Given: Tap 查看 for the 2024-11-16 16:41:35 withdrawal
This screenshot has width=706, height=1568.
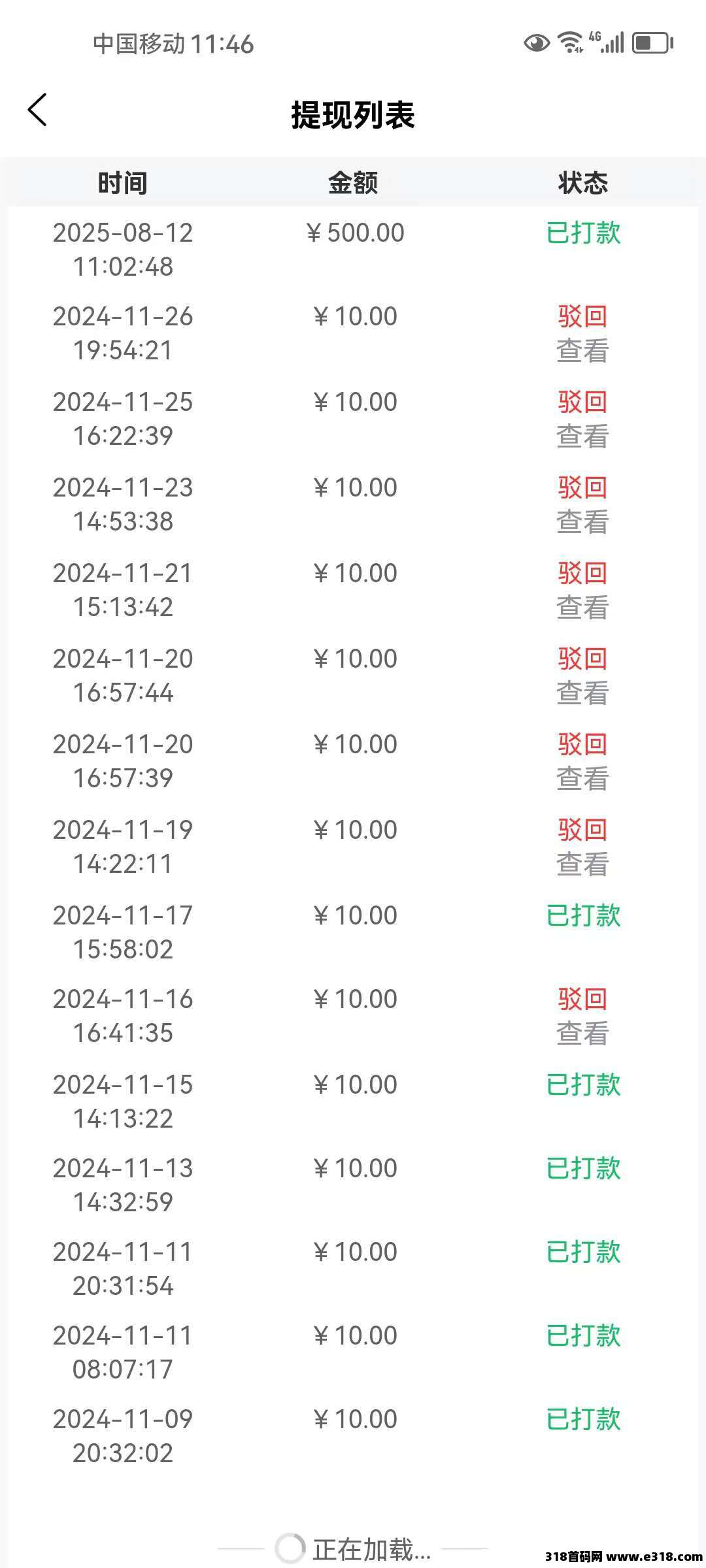Looking at the screenshot, I should [582, 1034].
